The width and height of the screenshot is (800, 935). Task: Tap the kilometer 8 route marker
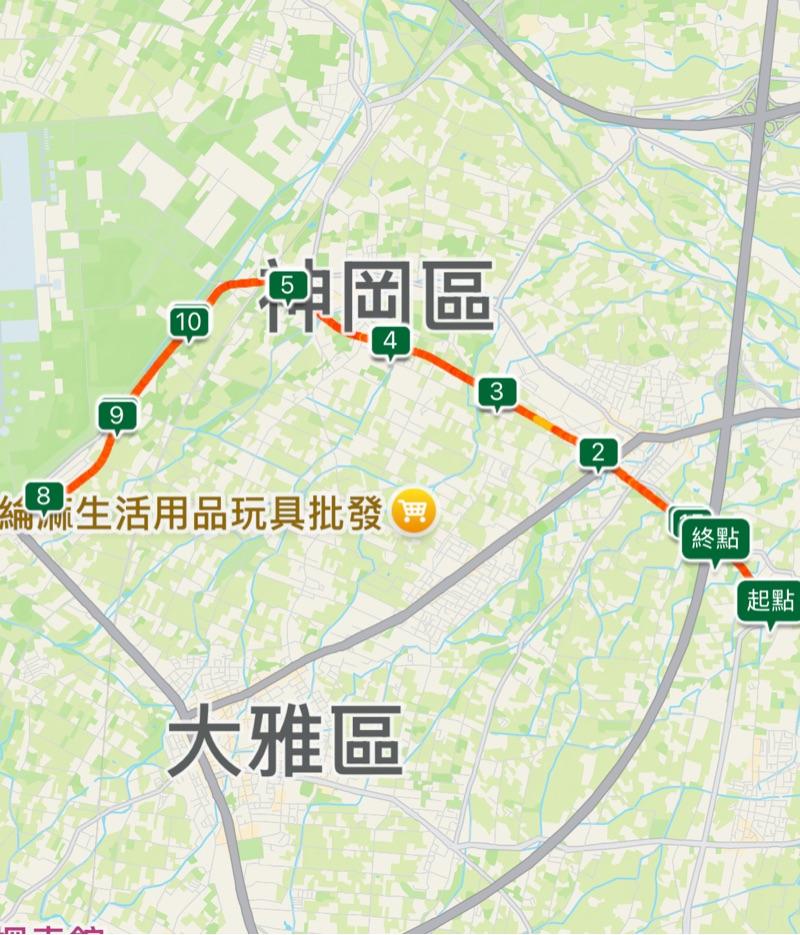pyautogui.click(x=43, y=495)
